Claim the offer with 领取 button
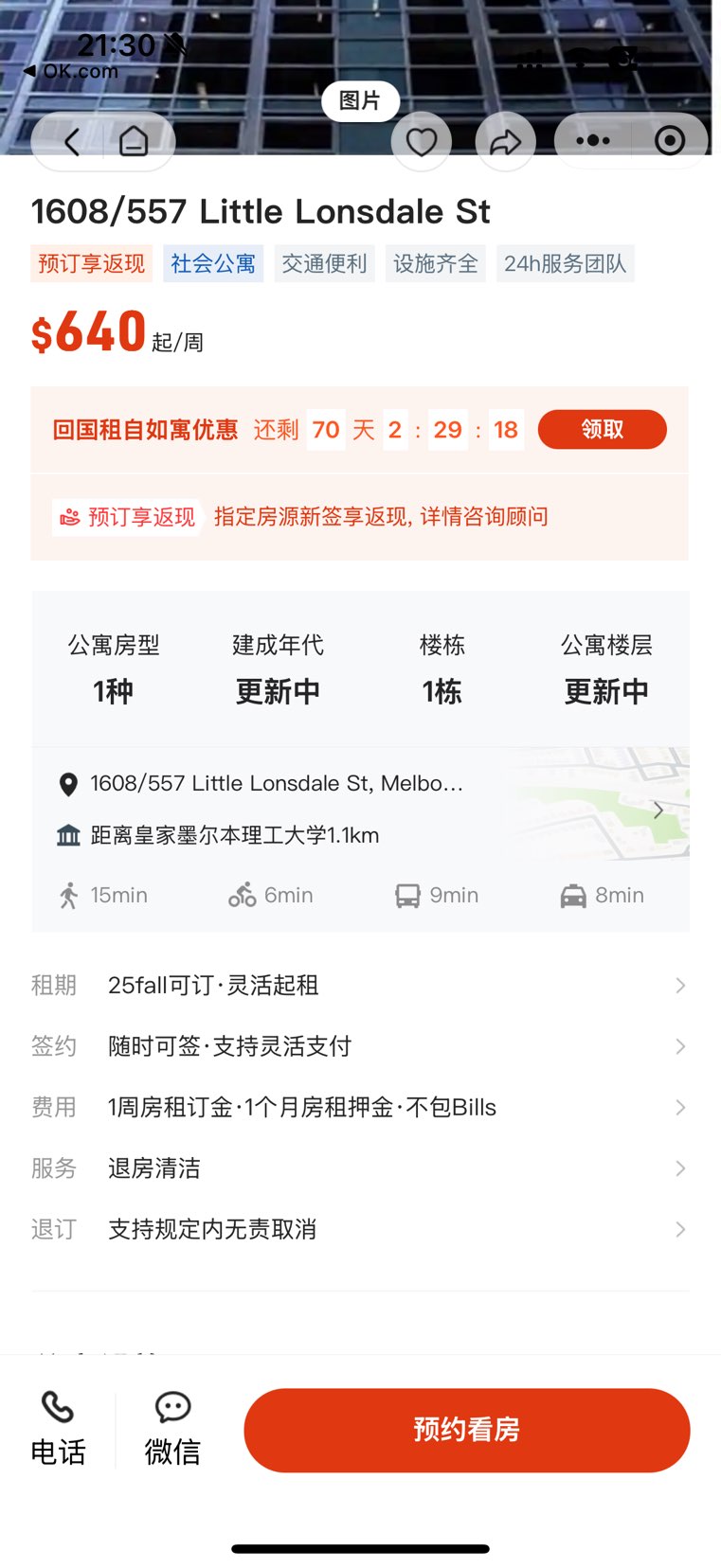Viewport: 721px width, 1568px height. [x=602, y=430]
